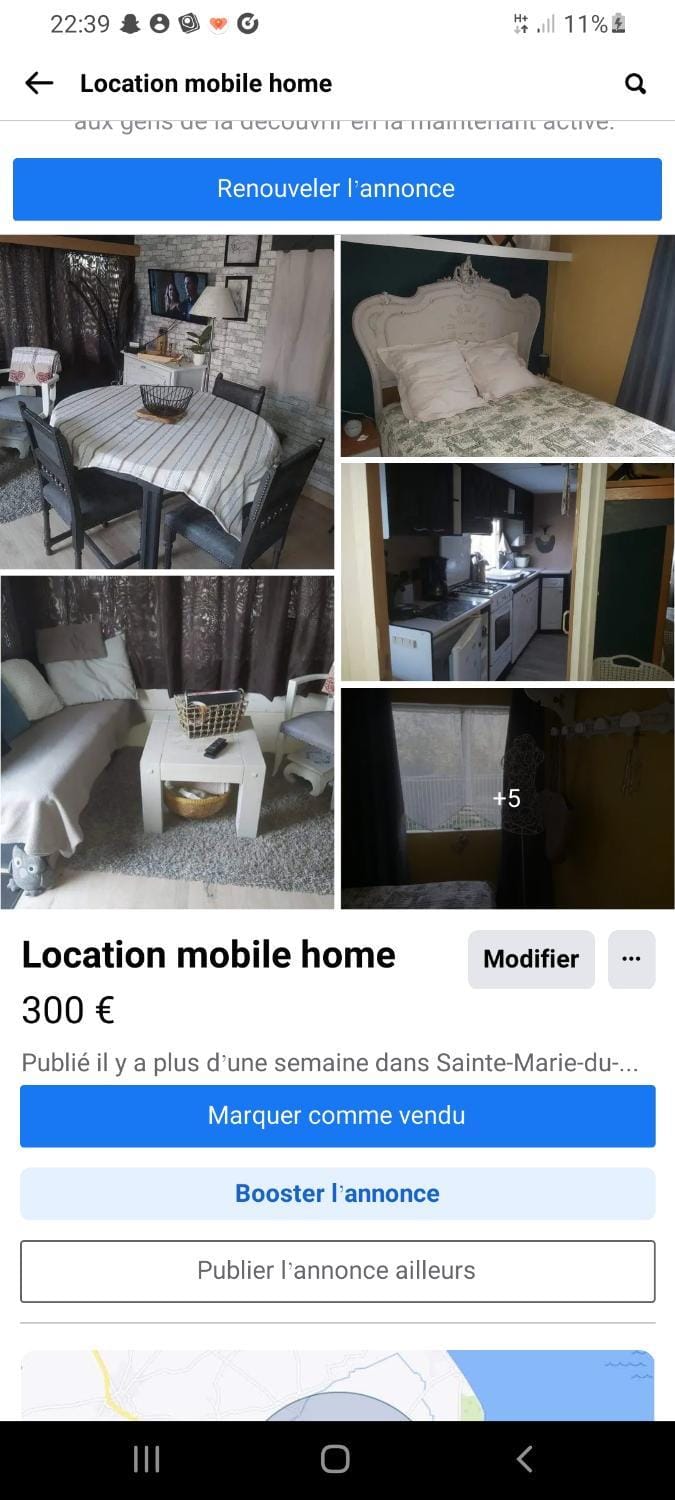Image resolution: width=675 pixels, height=1500 pixels.
Task: Open the three-dot options next to Modifier
Action: coord(631,959)
